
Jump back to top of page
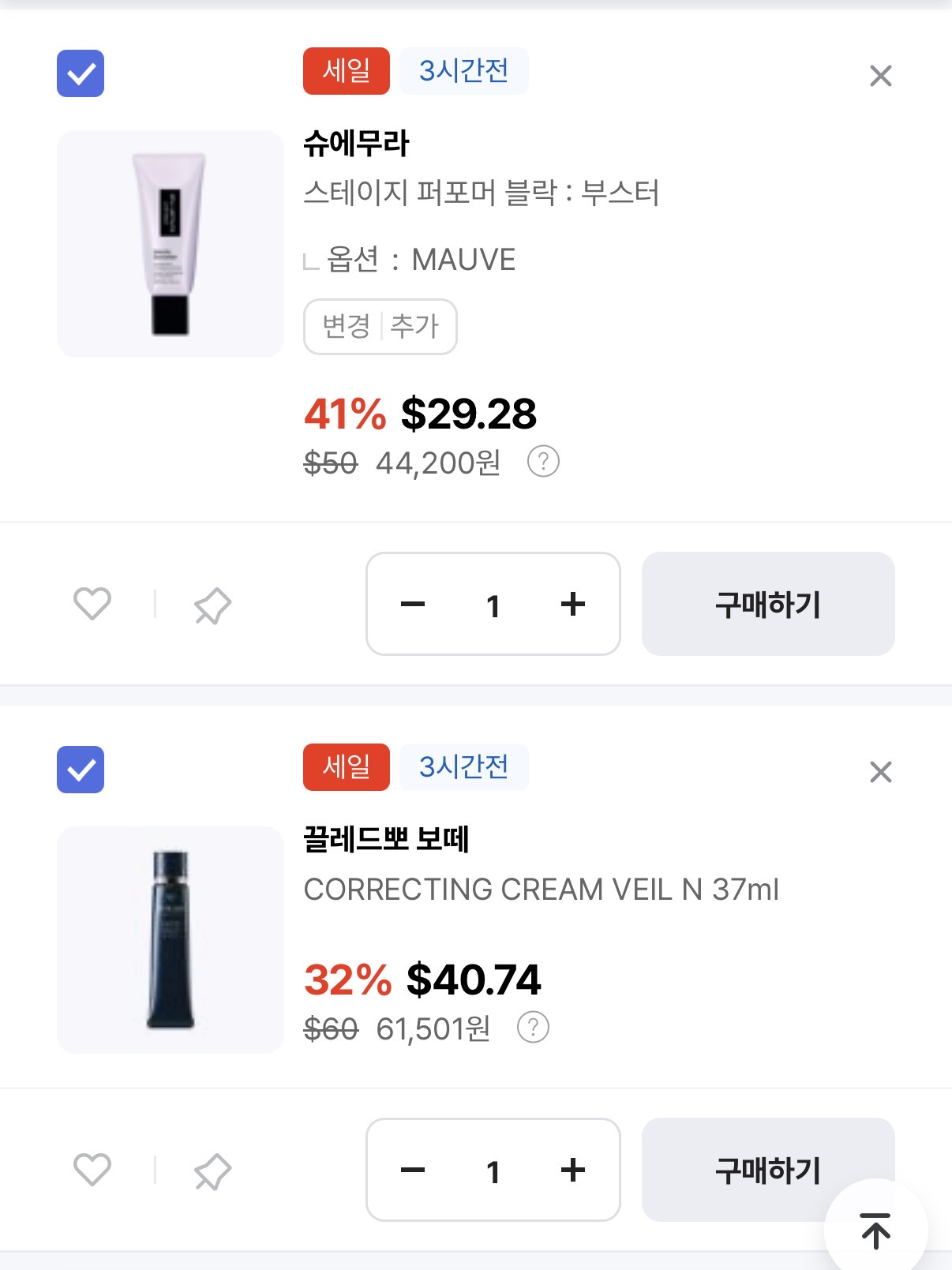click(x=875, y=1230)
